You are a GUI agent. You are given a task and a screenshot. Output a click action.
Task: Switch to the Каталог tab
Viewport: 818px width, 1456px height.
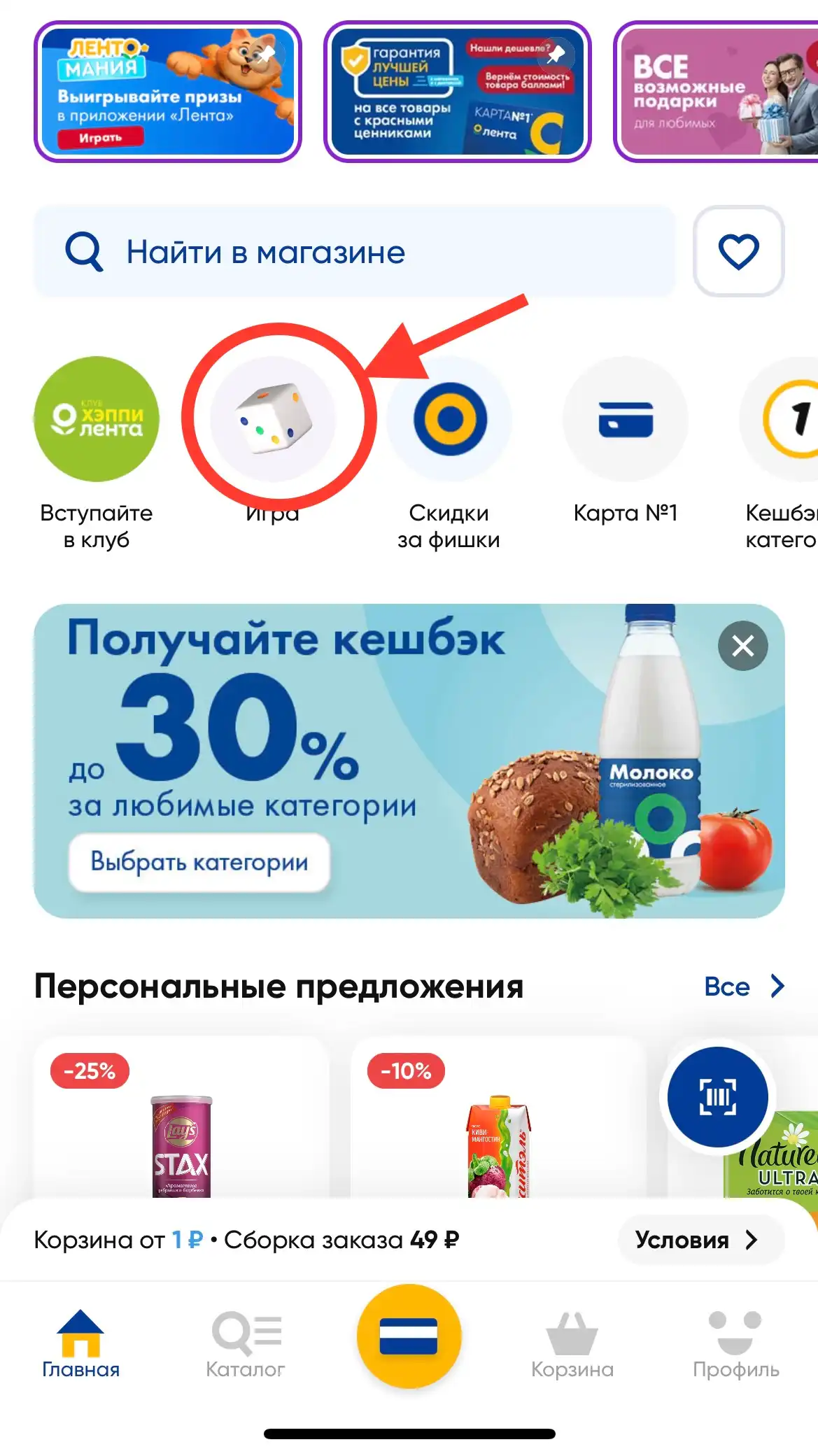coord(246,1345)
